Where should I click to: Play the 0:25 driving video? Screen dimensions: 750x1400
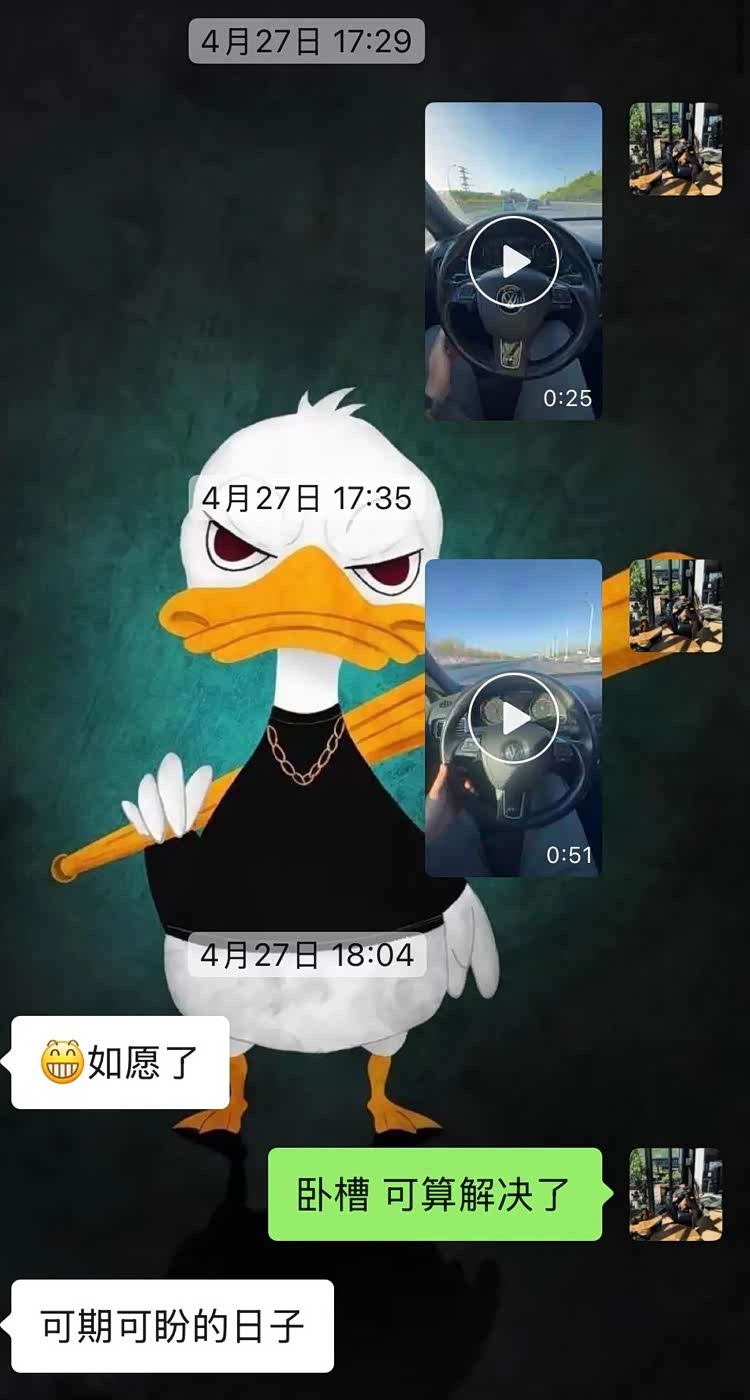click(514, 262)
